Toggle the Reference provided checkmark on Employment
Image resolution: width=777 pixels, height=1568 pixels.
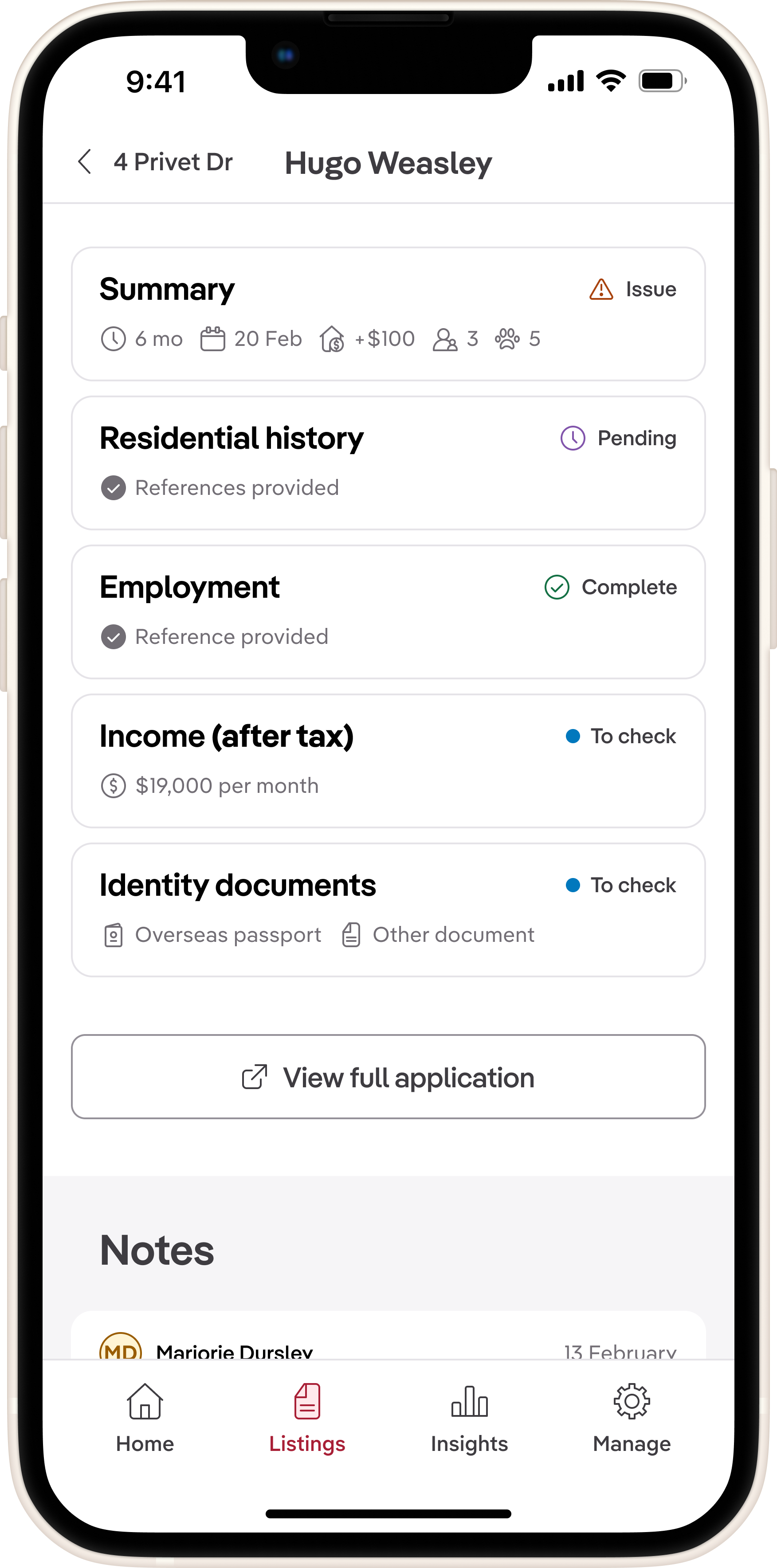(113, 637)
